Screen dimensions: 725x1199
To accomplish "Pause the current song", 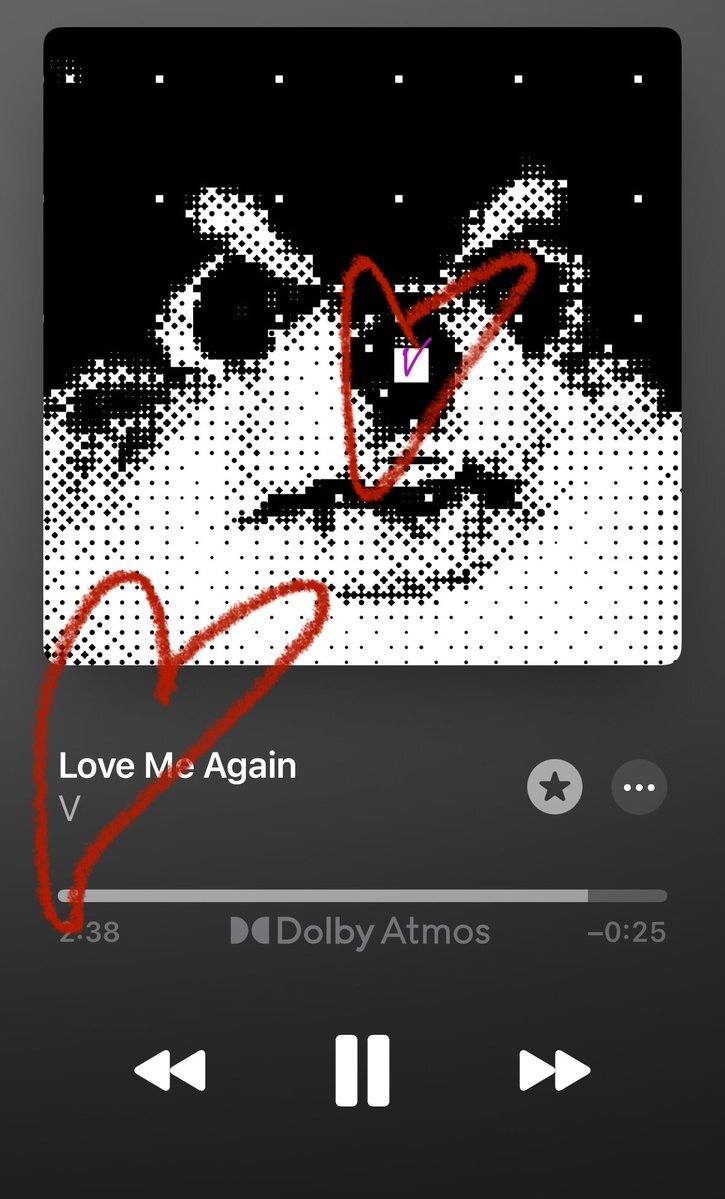I will click(362, 1071).
